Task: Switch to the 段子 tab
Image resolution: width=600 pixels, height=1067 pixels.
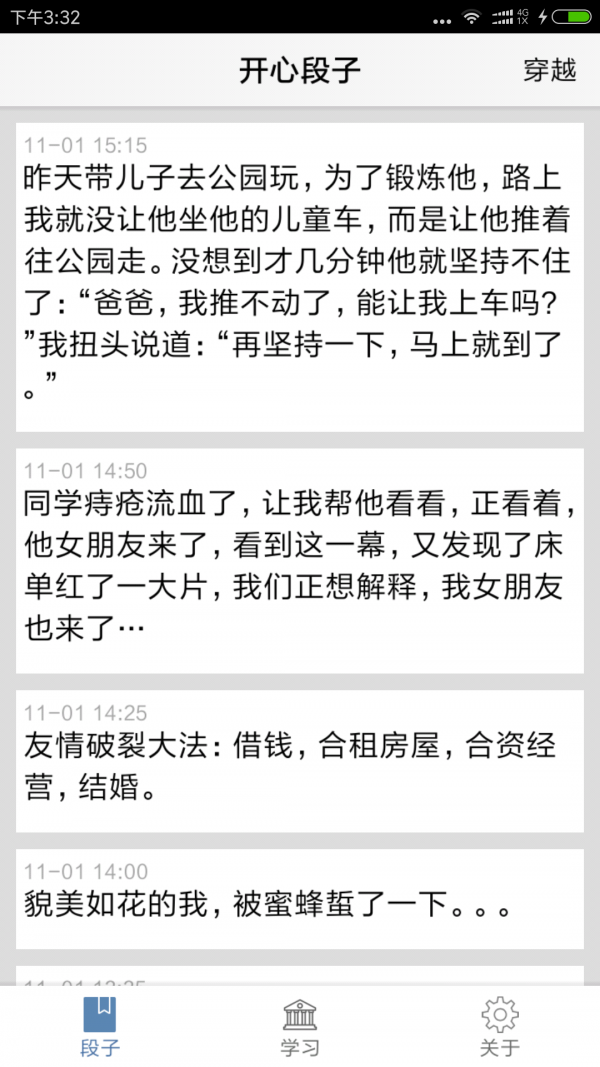Action: 100,1027
